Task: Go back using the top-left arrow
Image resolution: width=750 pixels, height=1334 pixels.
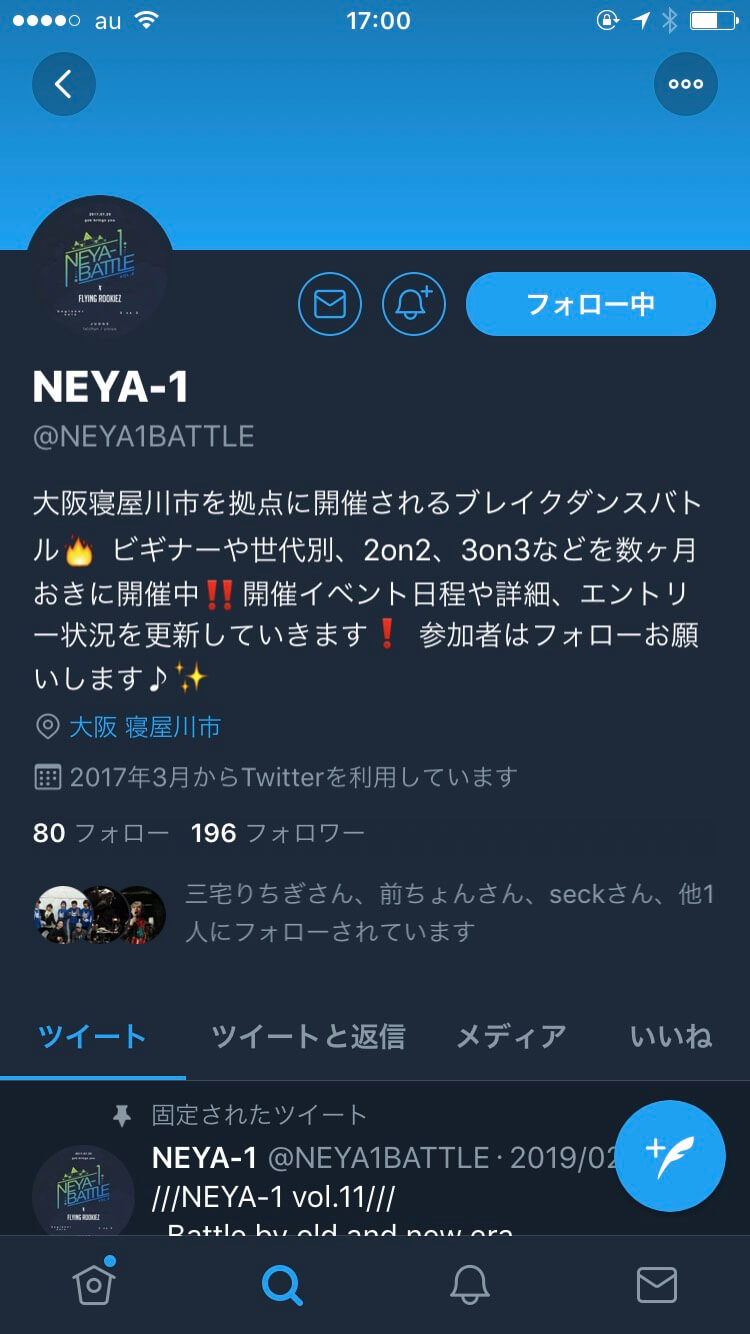Action: [x=63, y=84]
